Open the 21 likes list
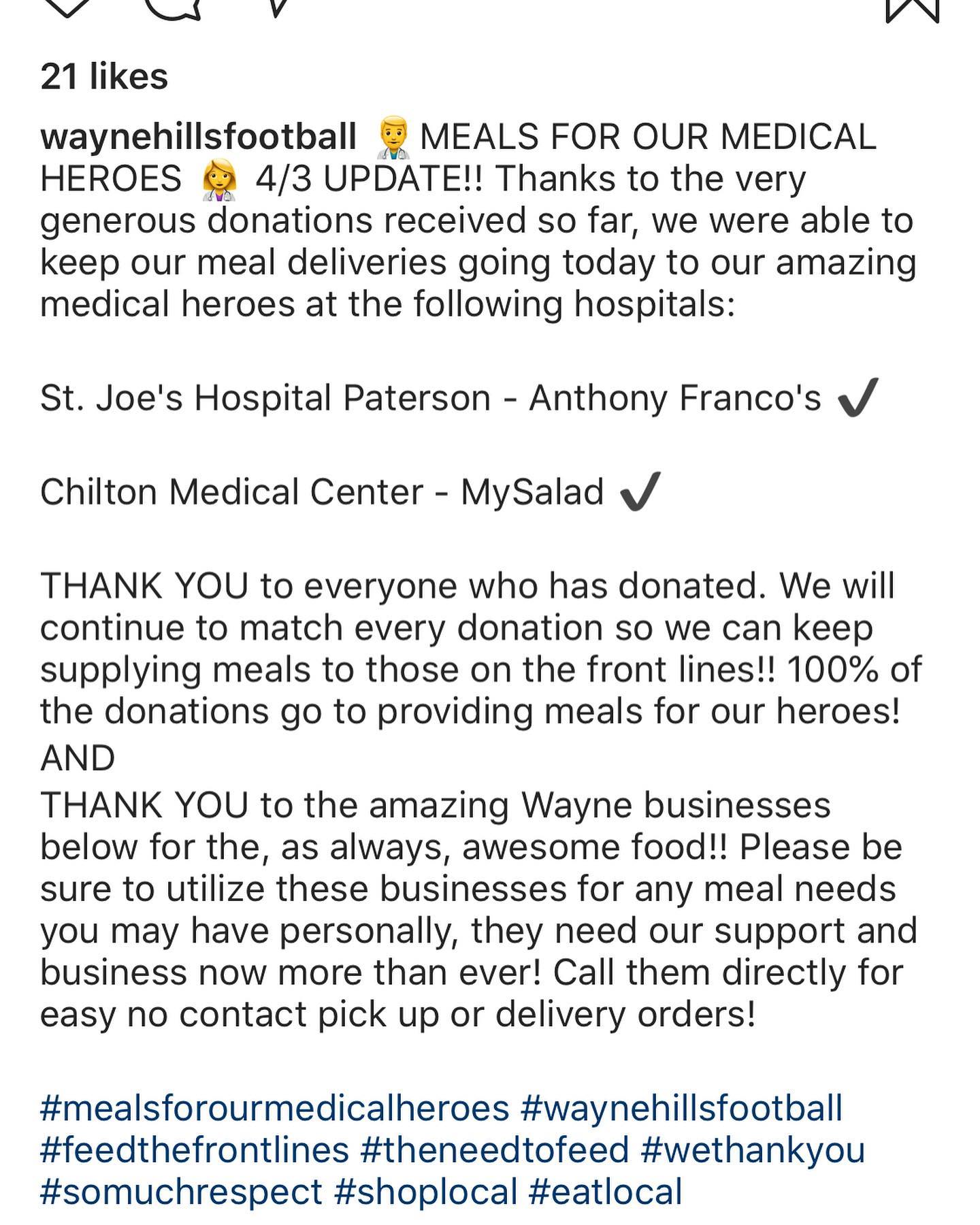980x1225 pixels. [104, 76]
